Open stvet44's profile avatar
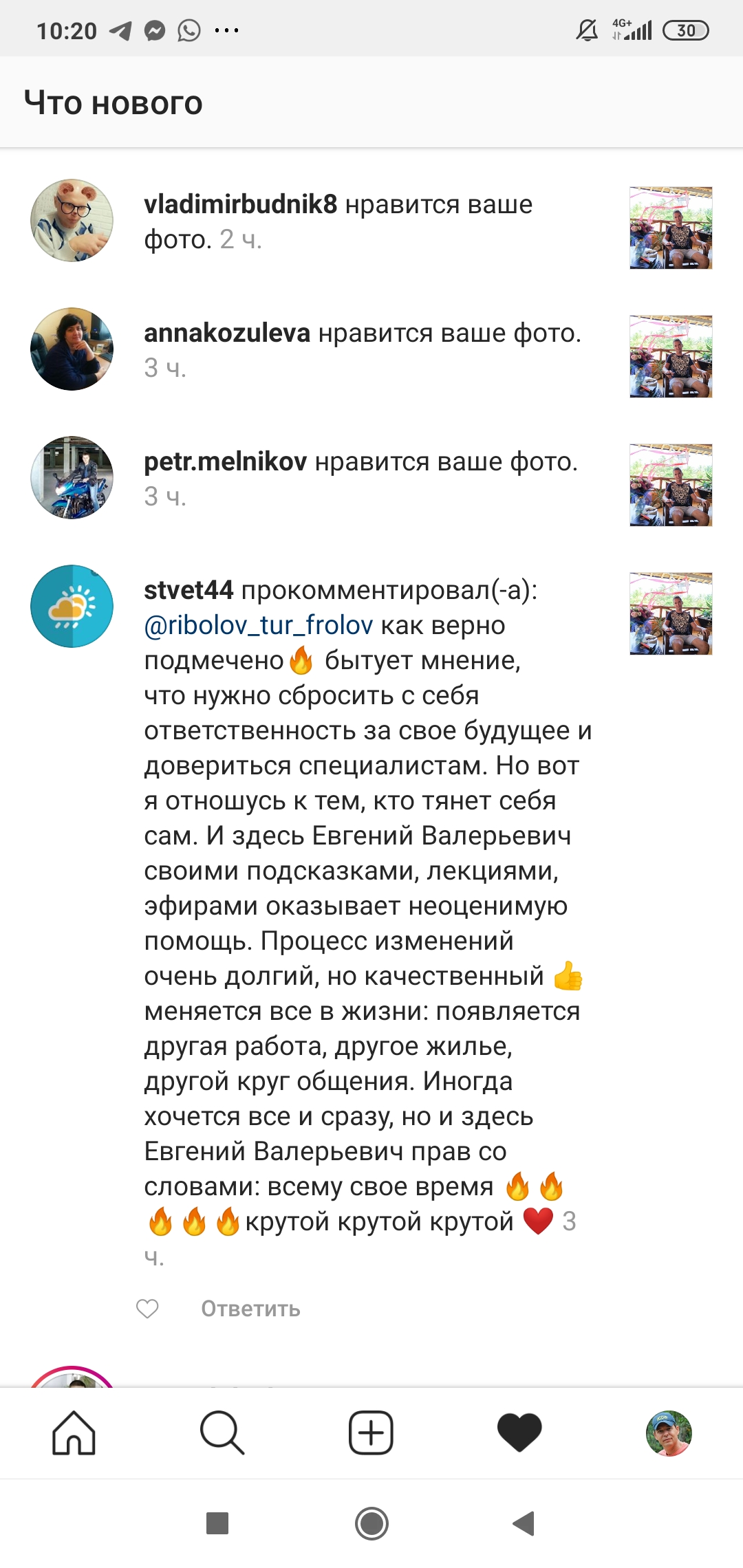 click(72, 606)
